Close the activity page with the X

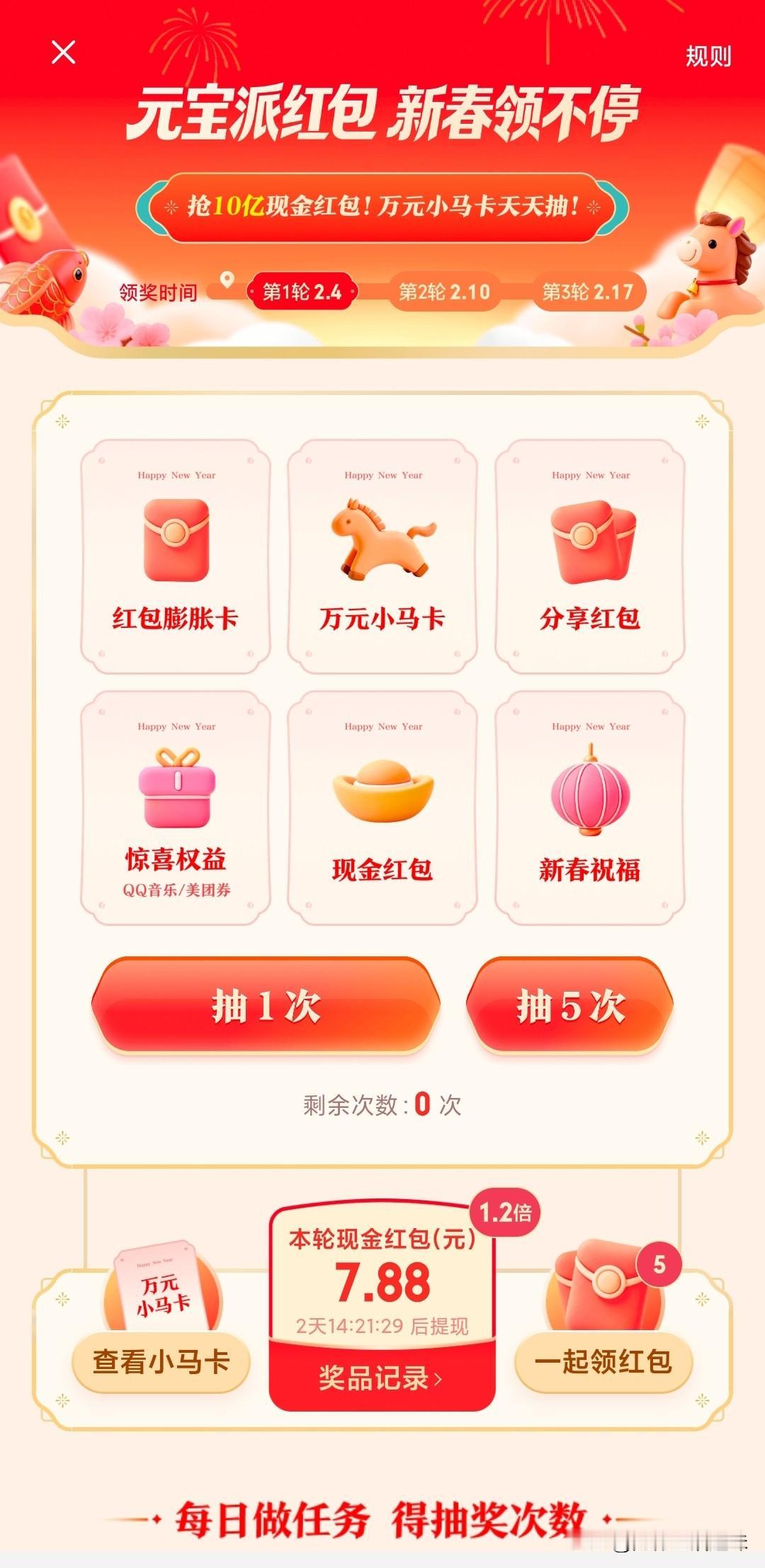(x=64, y=52)
